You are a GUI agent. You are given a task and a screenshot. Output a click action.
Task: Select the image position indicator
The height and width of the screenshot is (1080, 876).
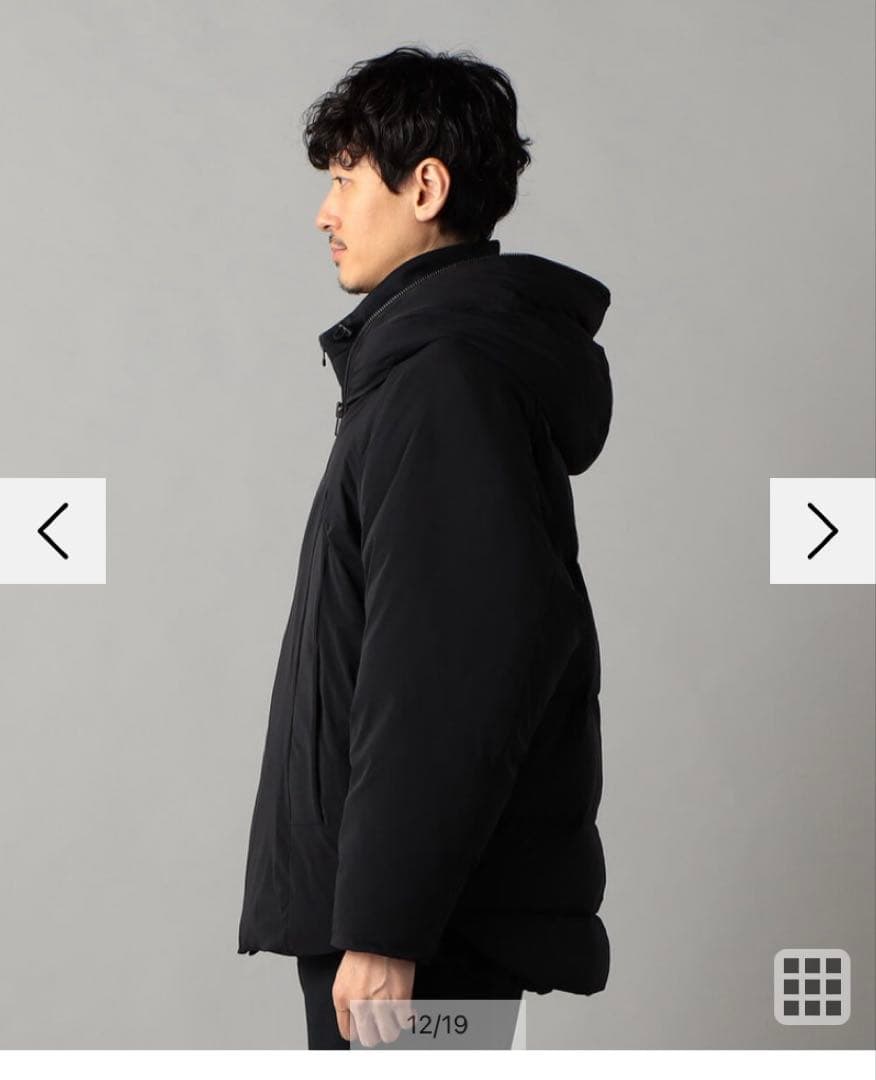(x=437, y=1022)
